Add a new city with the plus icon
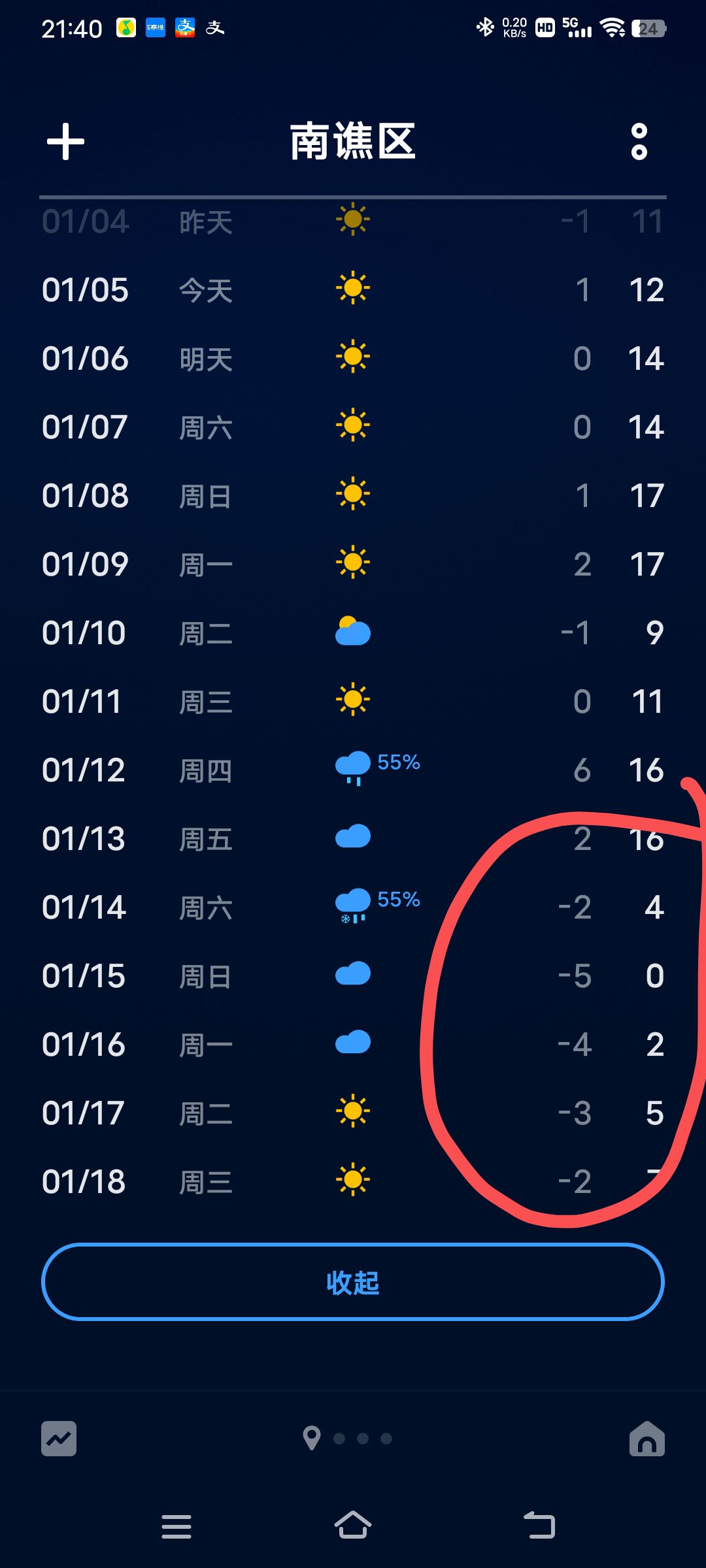This screenshot has width=706, height=1568. pyautogui.click(x=65, y=141)
